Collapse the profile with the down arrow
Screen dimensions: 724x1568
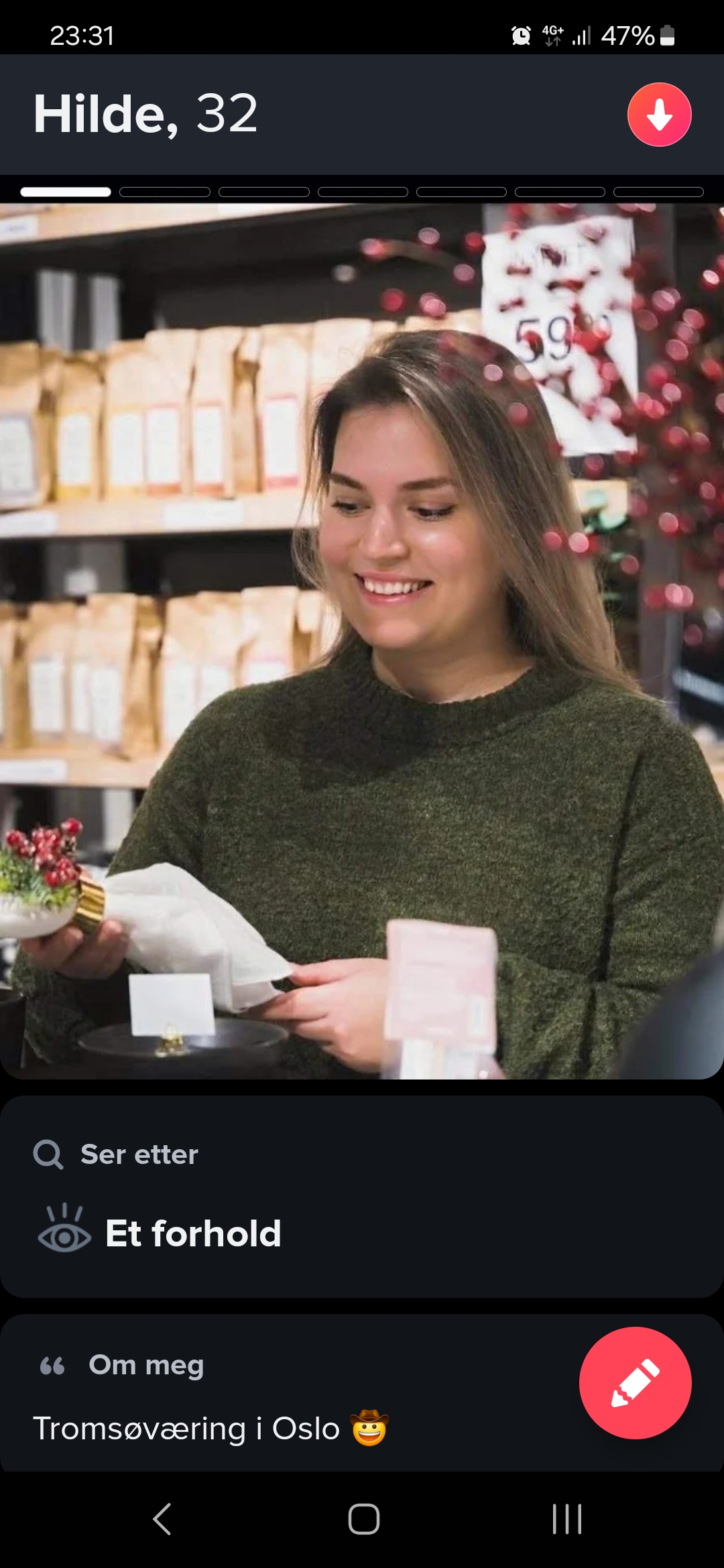click(x=659, y=115)
